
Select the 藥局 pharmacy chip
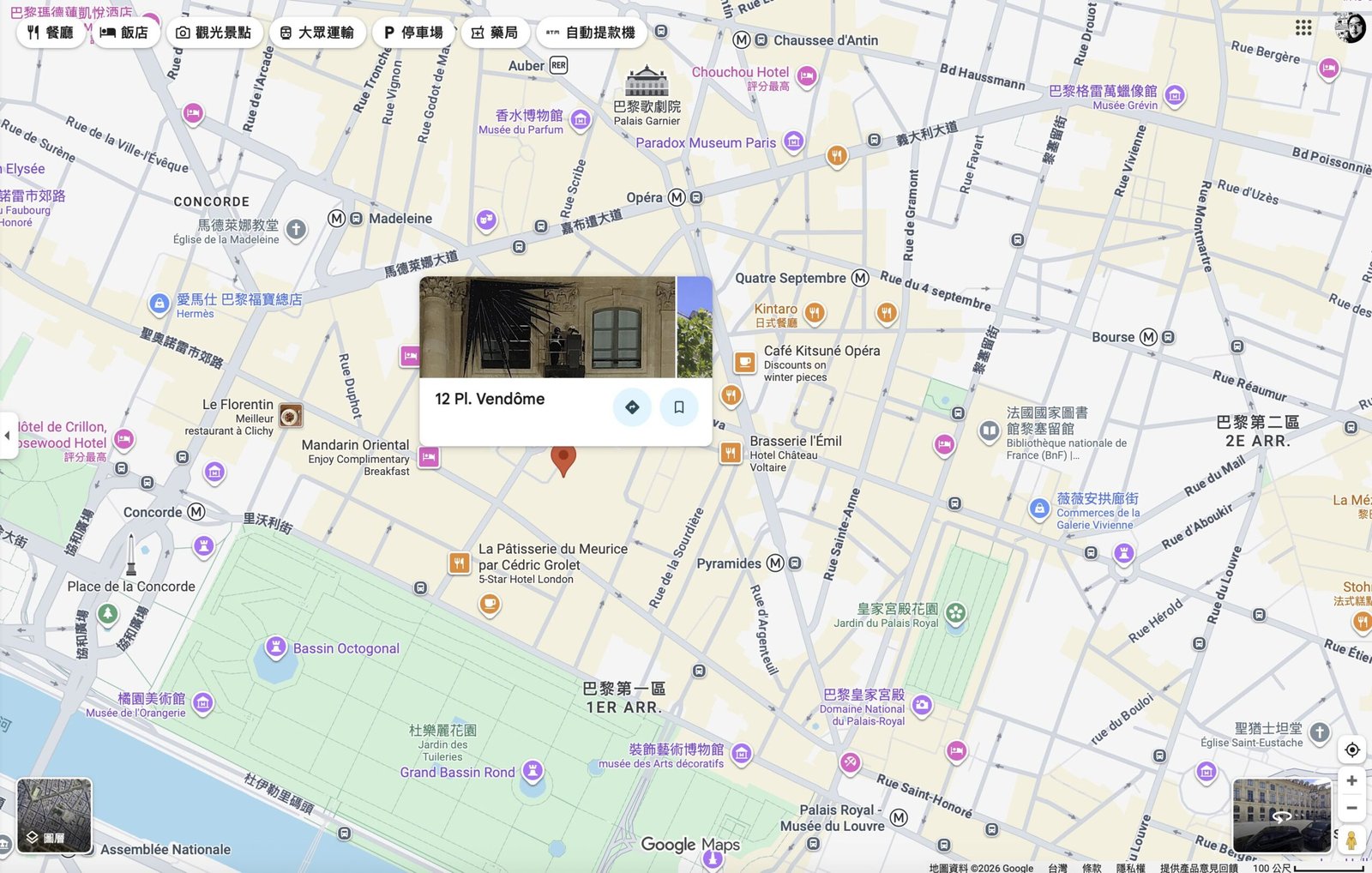495,33
